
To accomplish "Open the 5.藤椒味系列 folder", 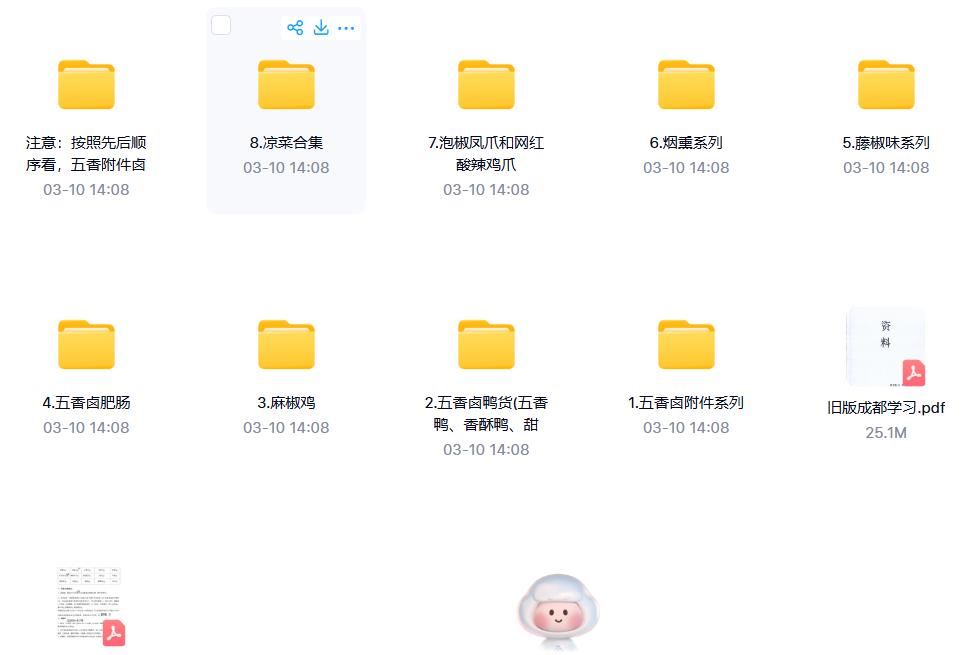I will 886,86.
